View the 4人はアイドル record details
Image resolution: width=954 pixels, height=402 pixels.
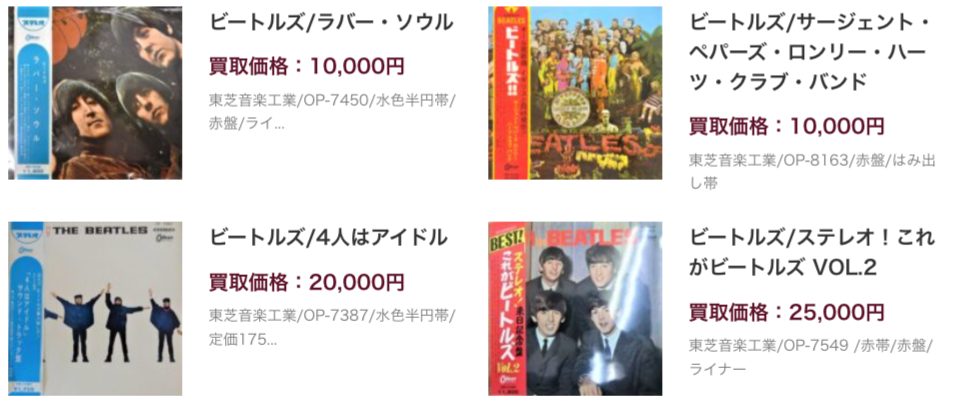coord(328,238)
